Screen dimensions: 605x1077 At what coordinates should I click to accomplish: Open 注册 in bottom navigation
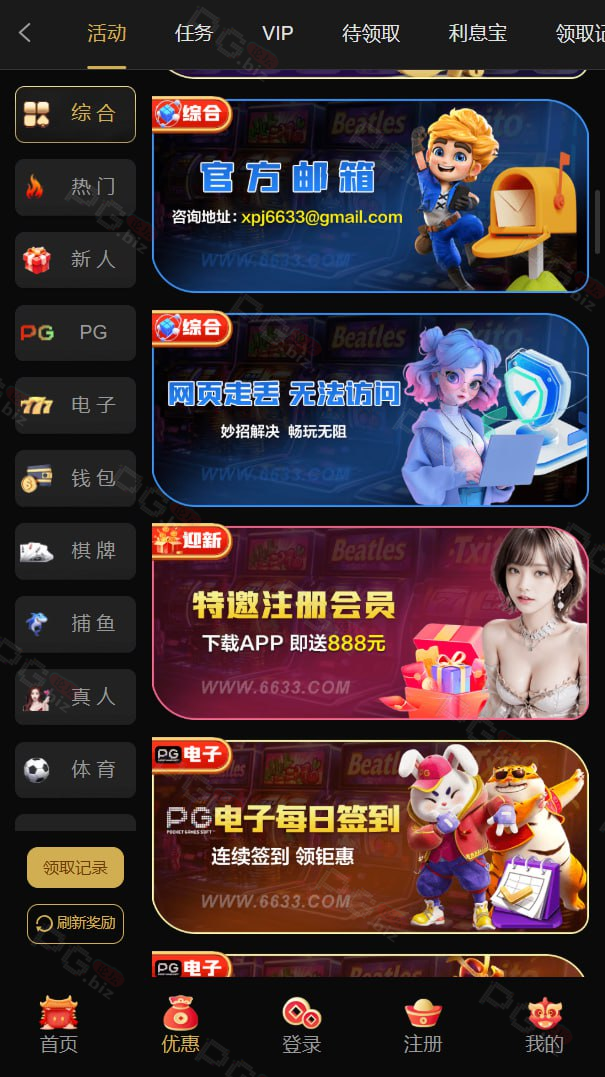point(422,1025)
